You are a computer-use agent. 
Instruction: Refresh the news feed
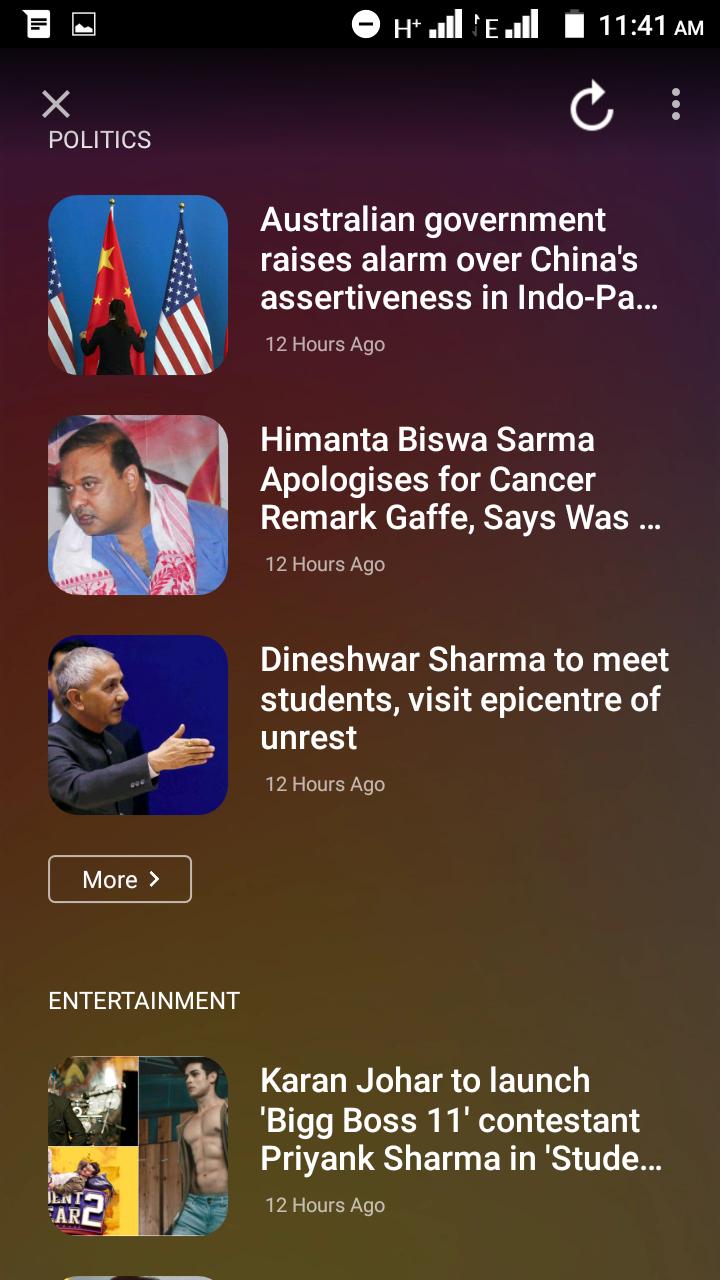point(591,106)
